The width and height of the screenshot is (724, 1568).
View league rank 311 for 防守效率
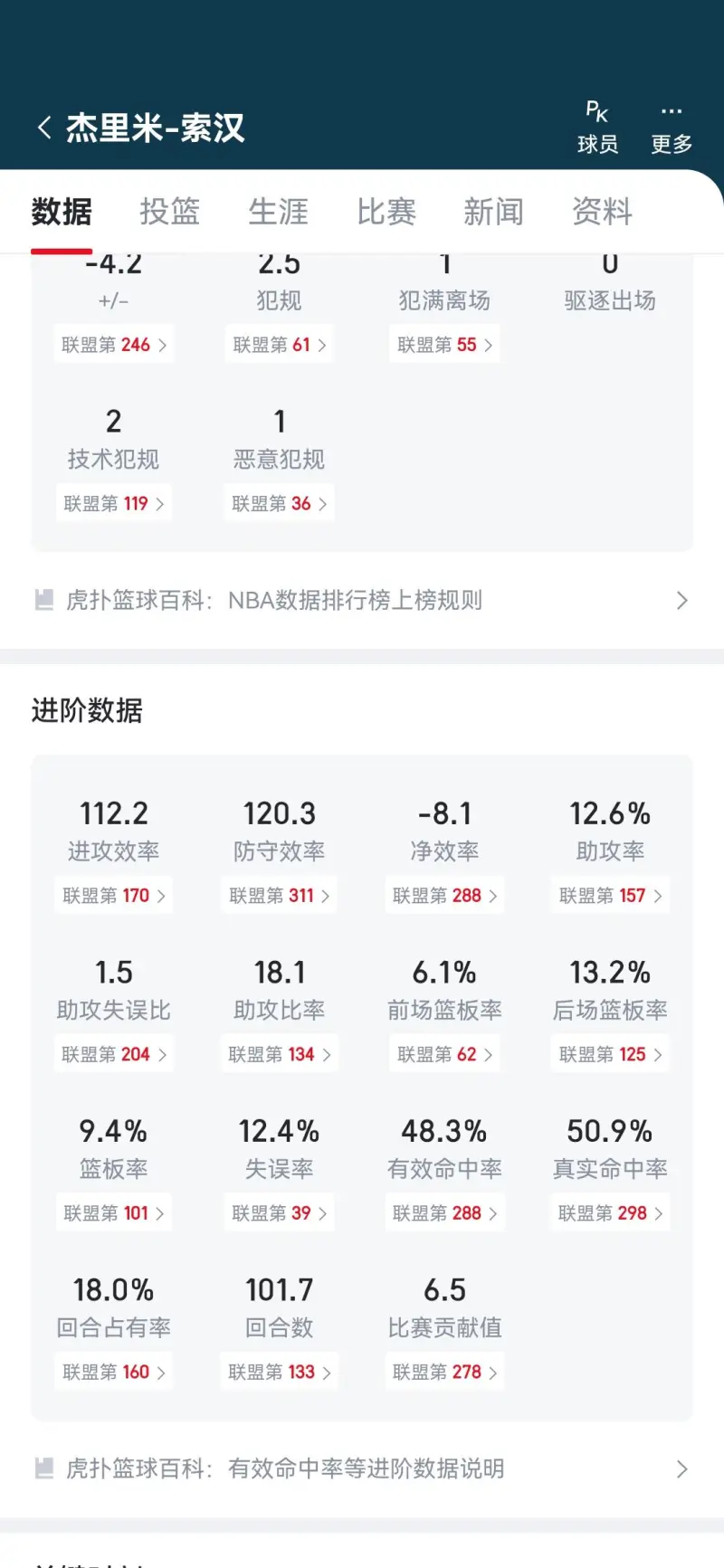click(x=279, y=896)
